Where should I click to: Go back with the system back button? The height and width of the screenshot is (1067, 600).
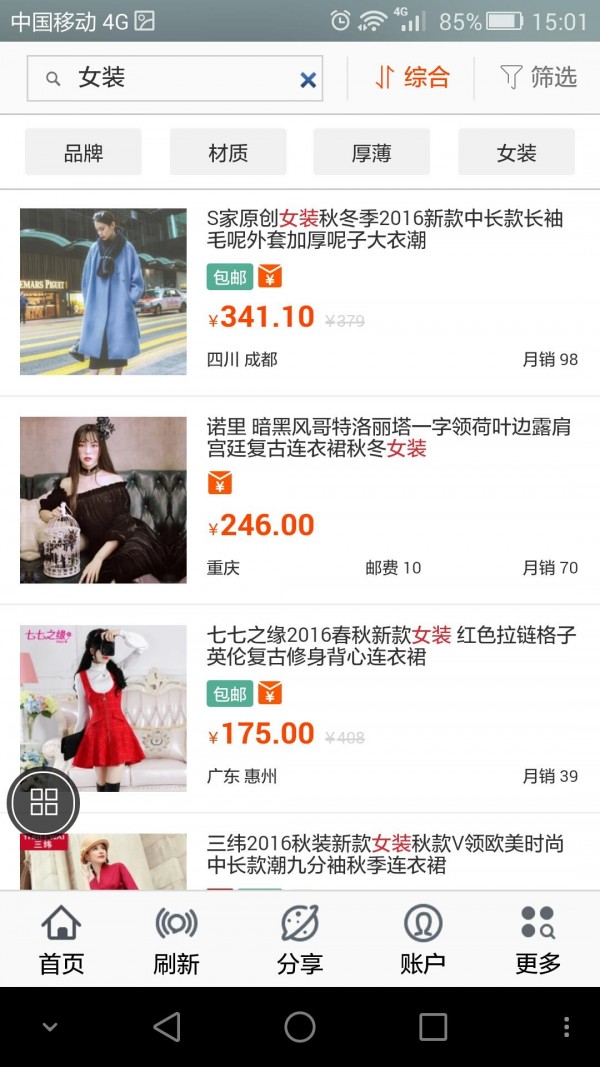[167, 1027]
